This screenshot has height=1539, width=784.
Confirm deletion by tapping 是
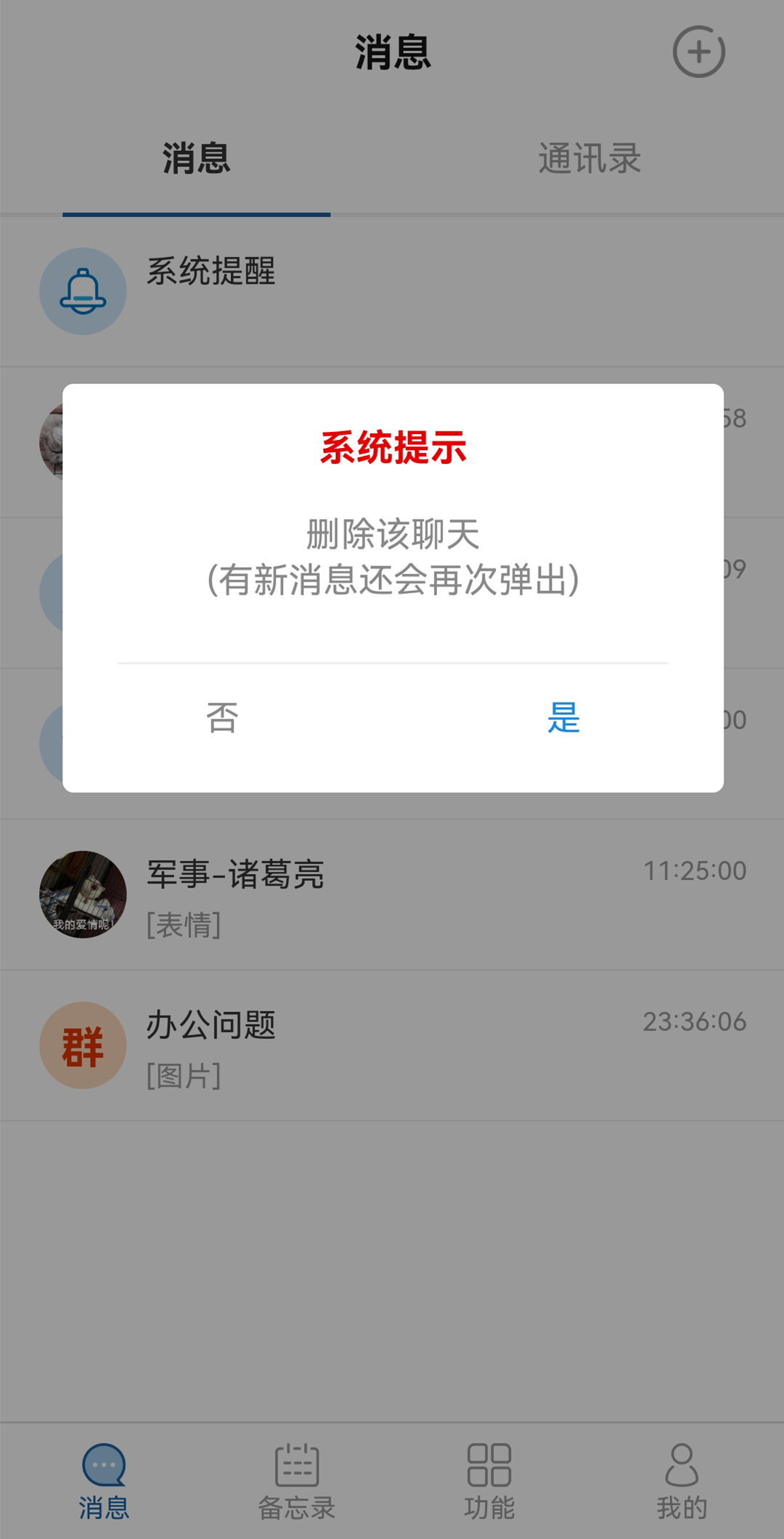[563, 718]
